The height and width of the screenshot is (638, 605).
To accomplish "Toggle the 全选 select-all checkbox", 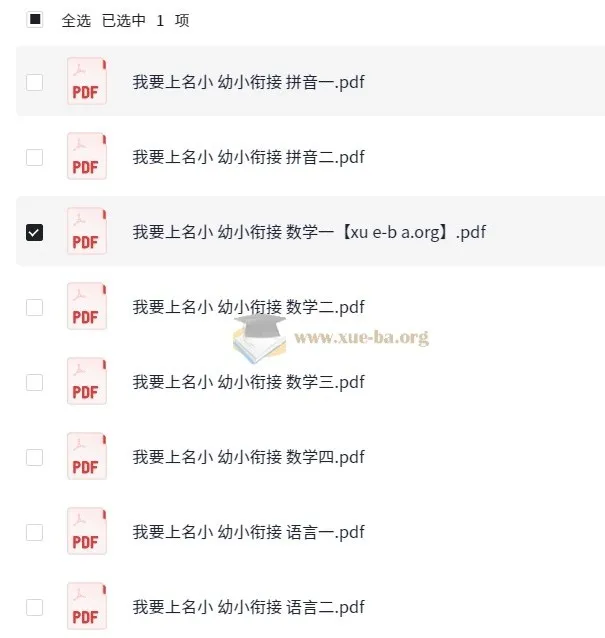I will tap(35, 20).
